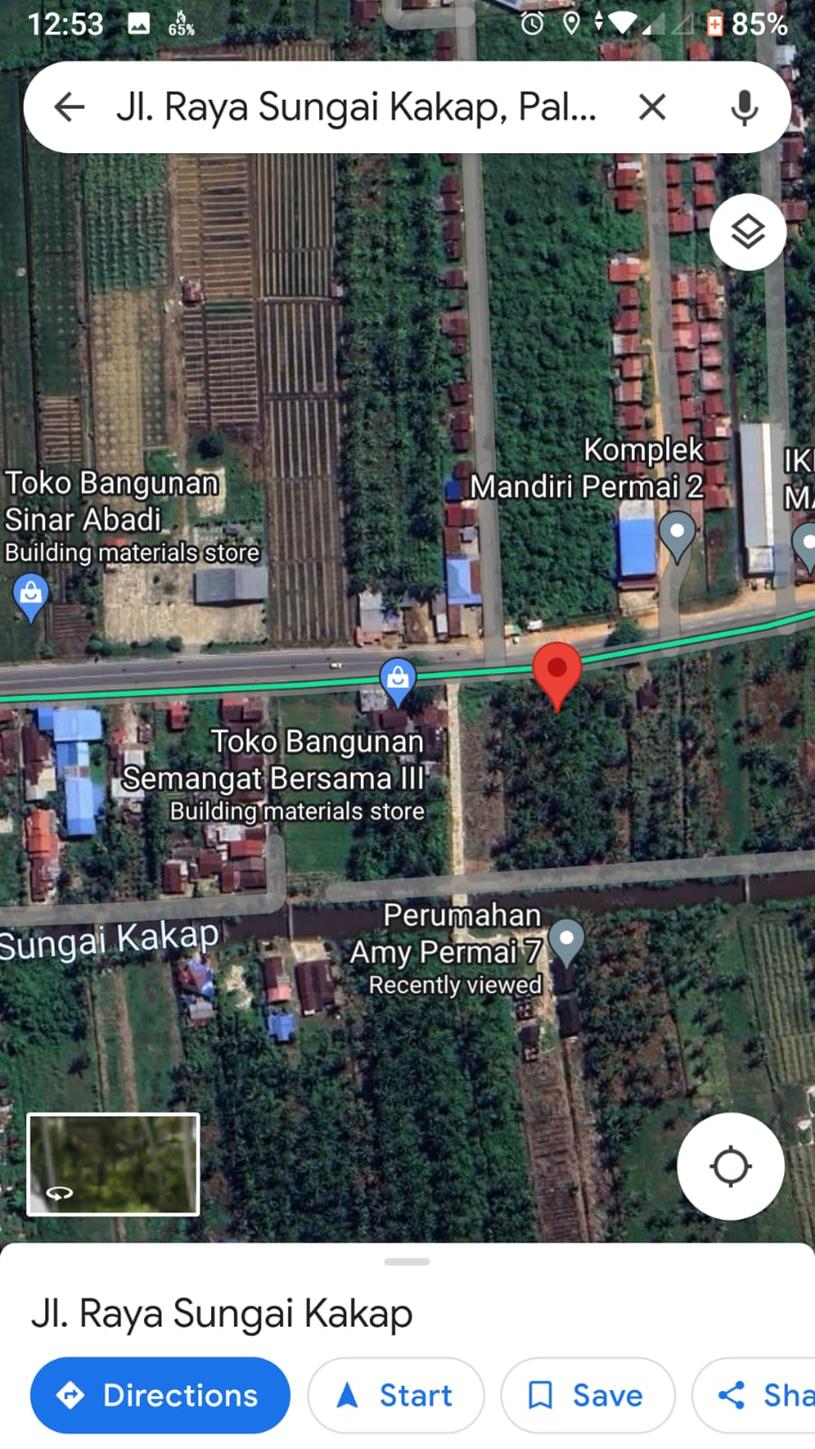Clear the search query
This screenshot has height=1449, width=815.
tap(652, 107)
